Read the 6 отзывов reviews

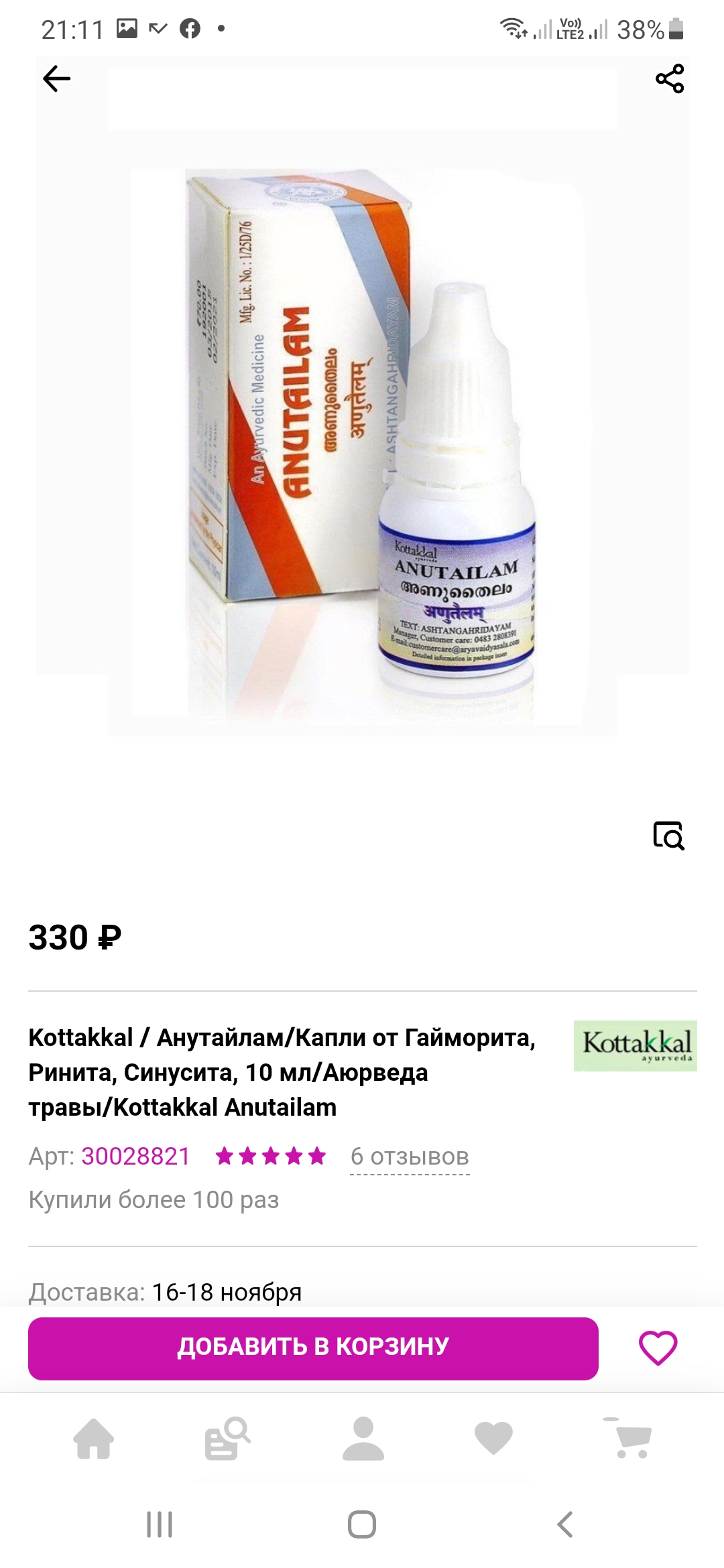point(410,1157)
